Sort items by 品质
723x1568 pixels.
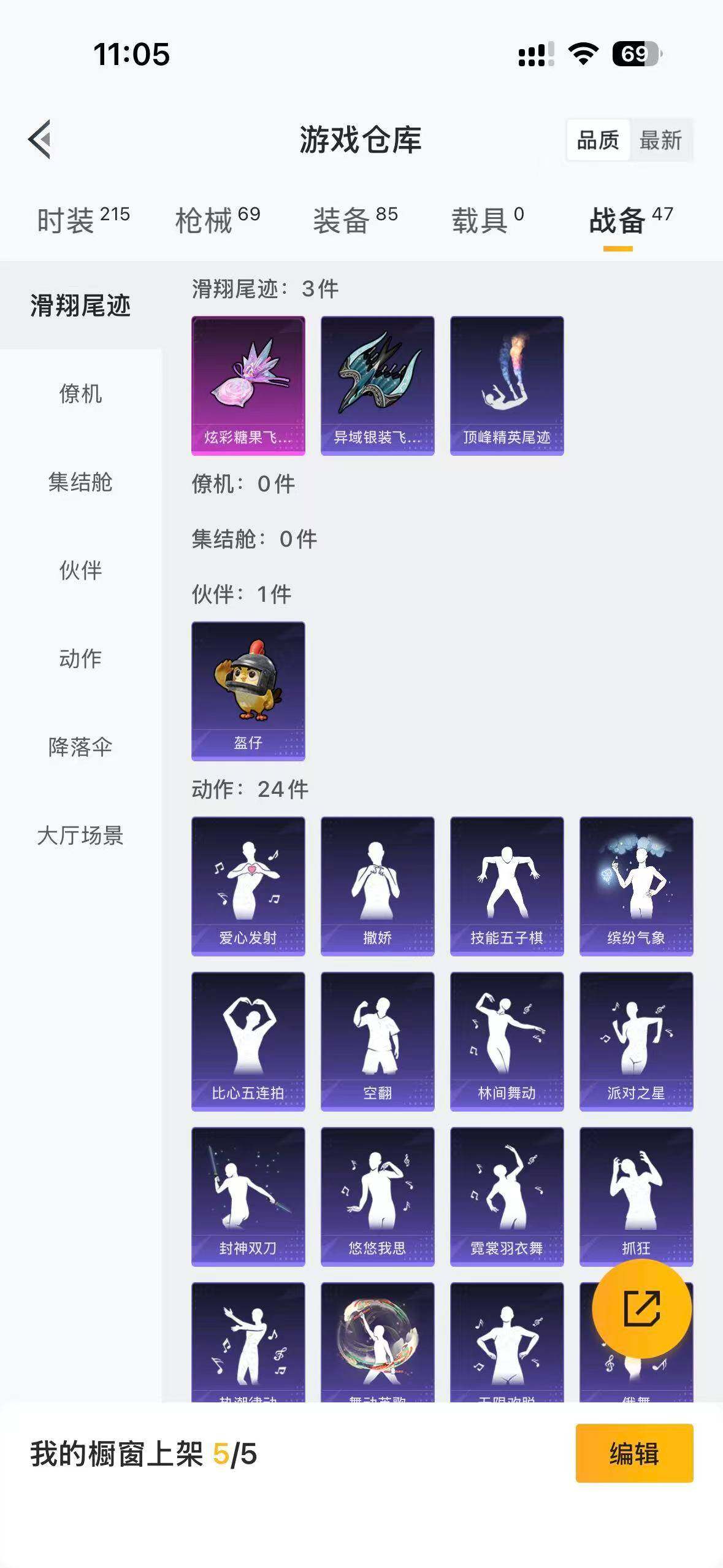[x=598, y=140]
